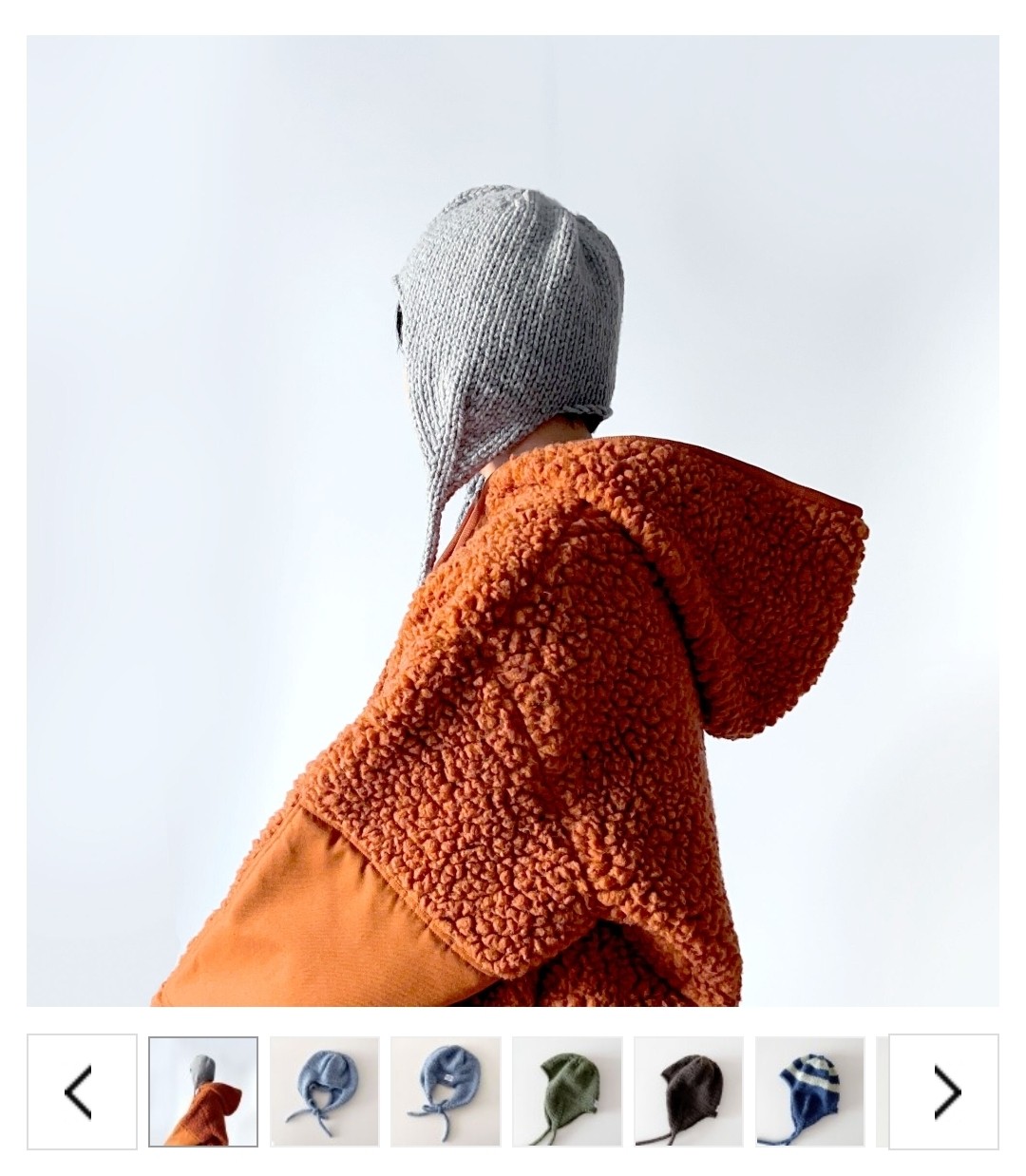View the first light blue hat photo
This screenshot has height=1176, width=1026.
325,1091
